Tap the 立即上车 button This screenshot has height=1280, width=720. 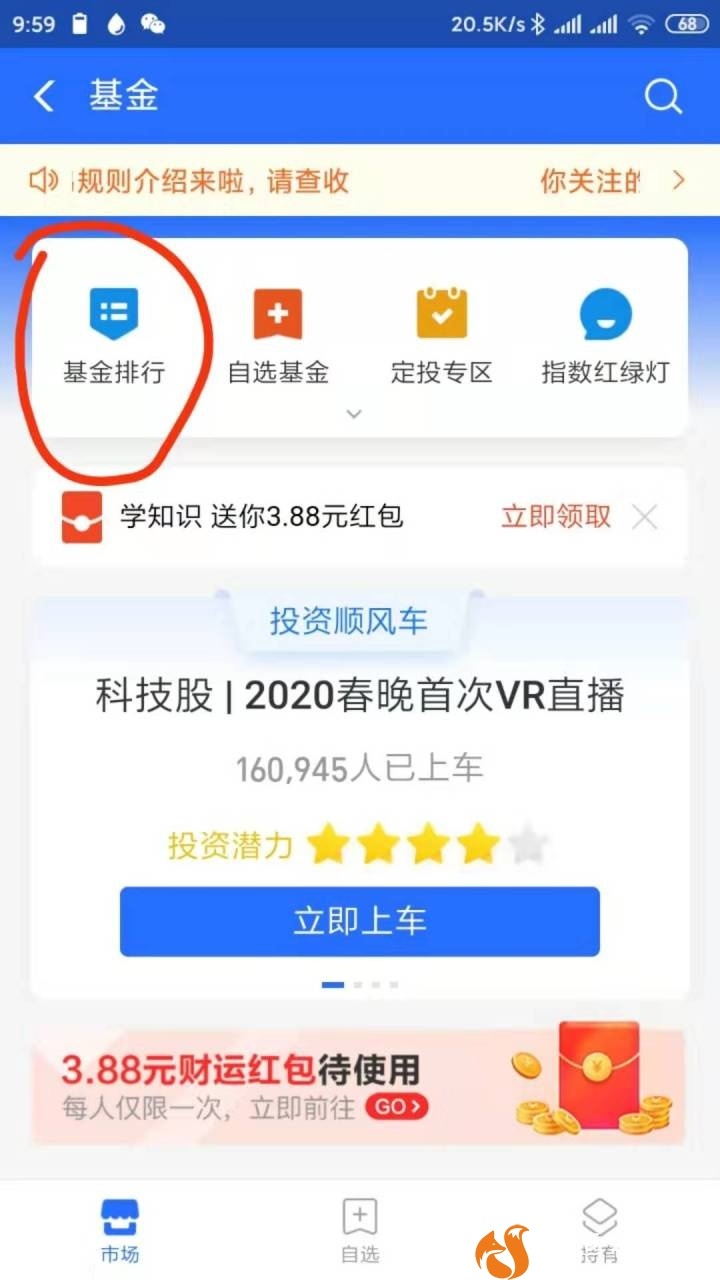359,921
